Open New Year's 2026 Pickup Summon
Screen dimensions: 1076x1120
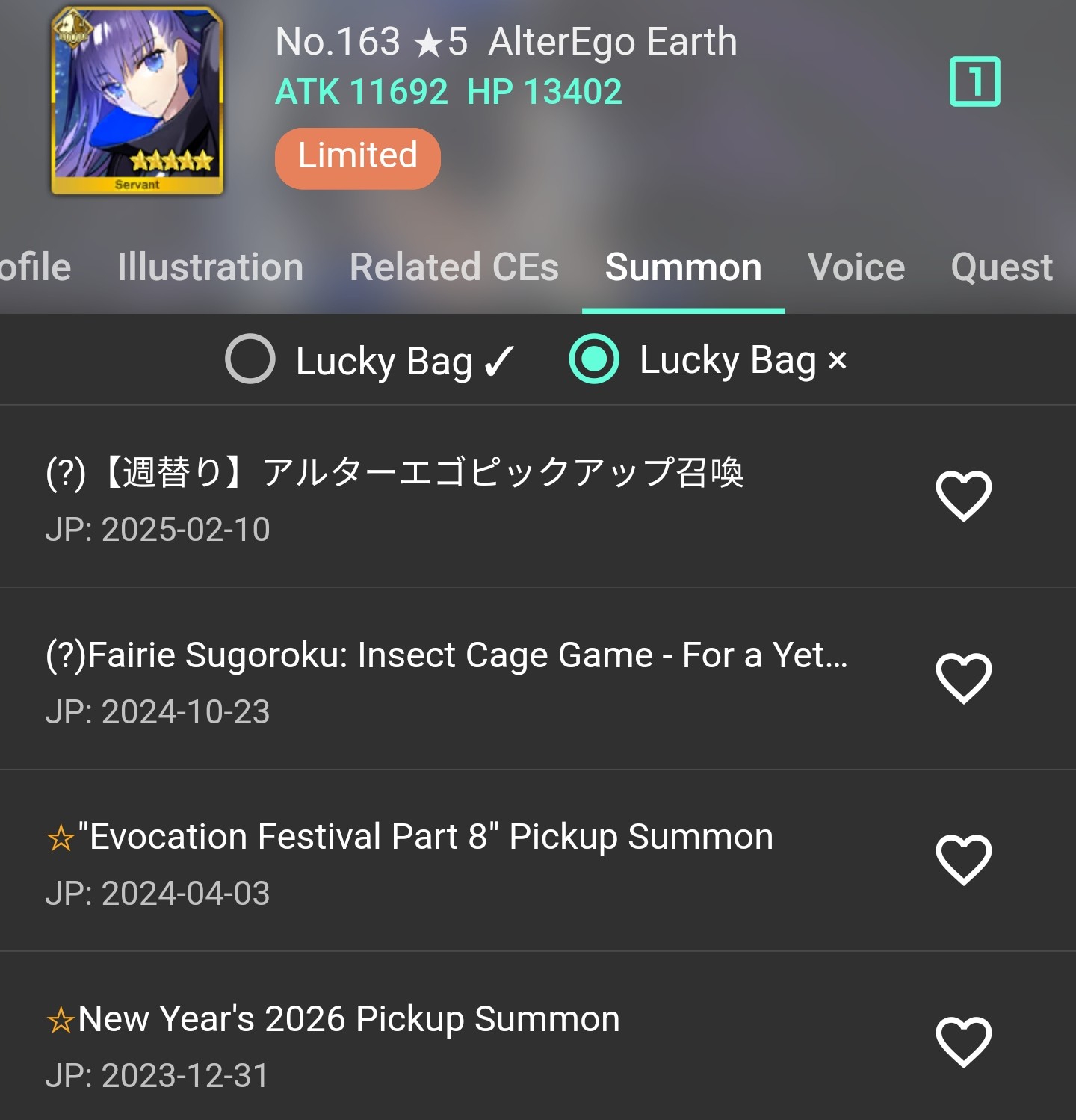pyautogui.click(x=448, y=1042)
